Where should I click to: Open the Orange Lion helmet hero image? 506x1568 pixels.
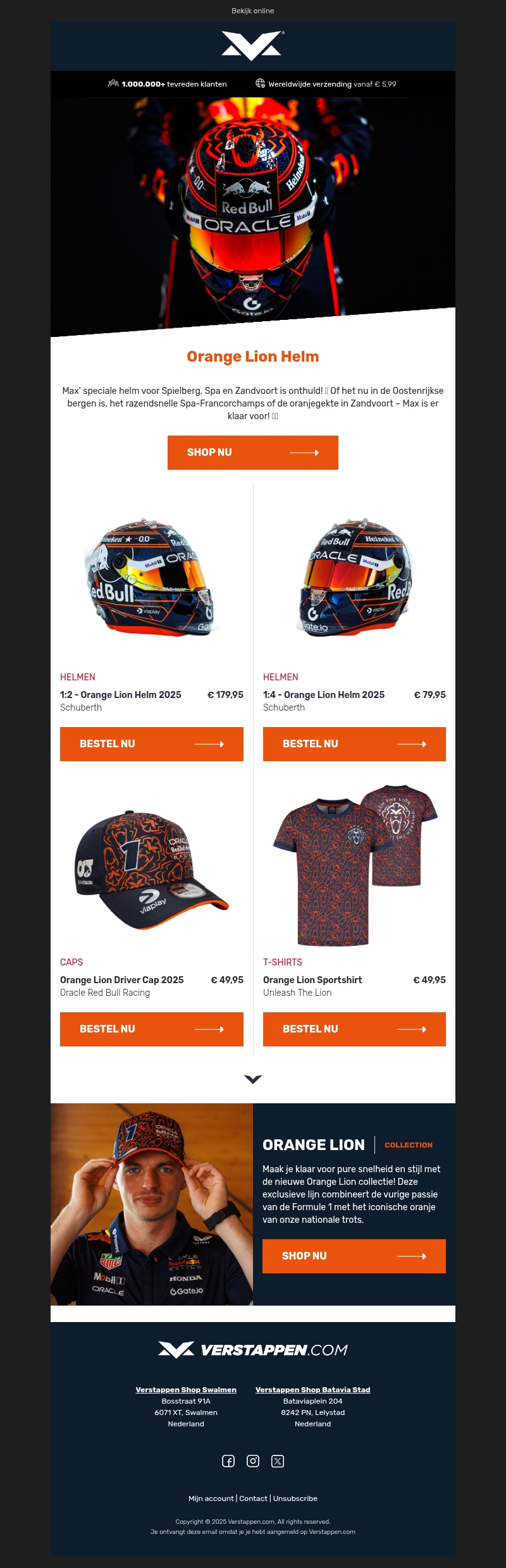(253, 209)
